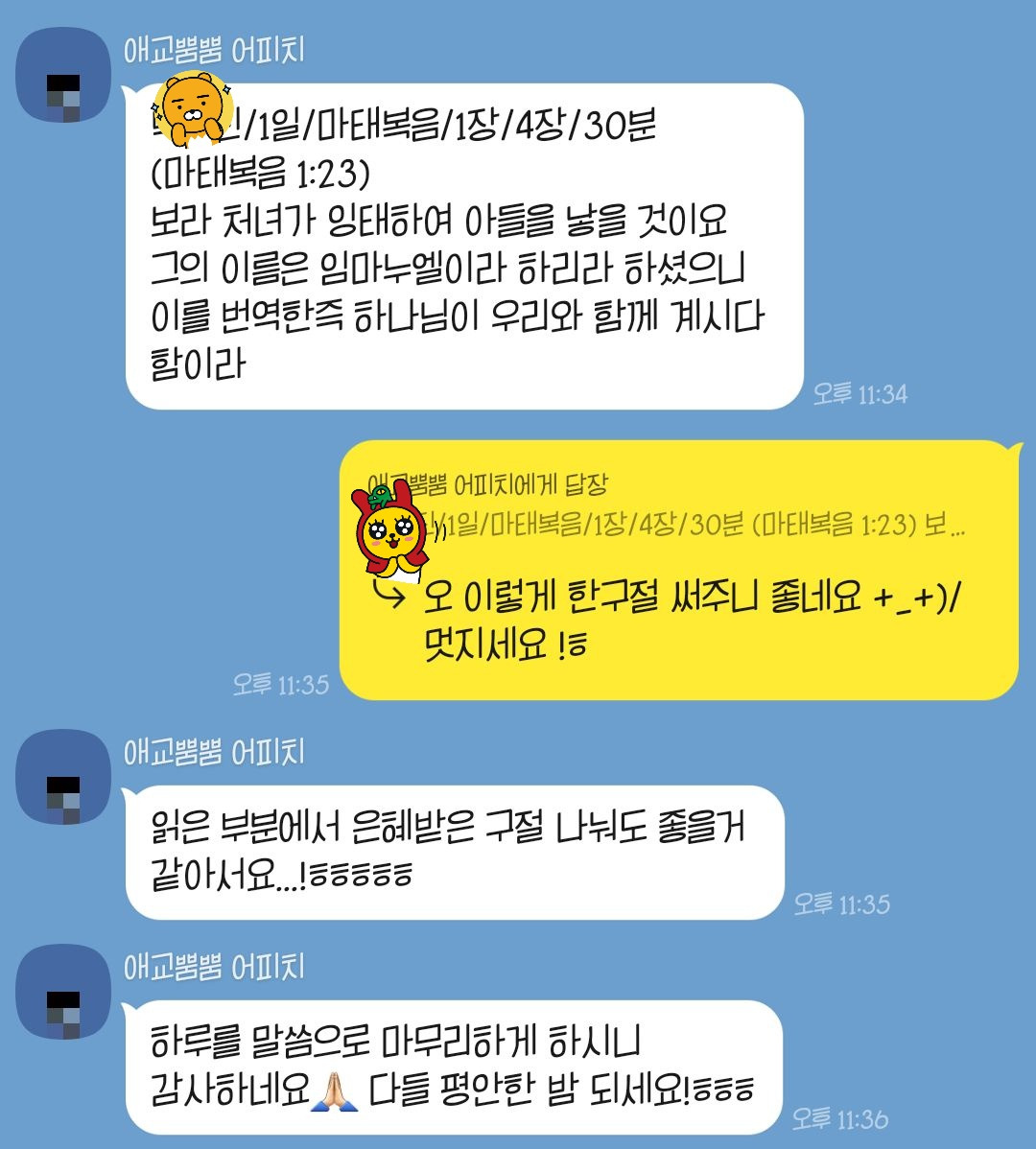Click the 오후 11:35 timestamp beside yellow bubble
This screenshot has width=1036, height=1149.
click(x=280, y=683)
